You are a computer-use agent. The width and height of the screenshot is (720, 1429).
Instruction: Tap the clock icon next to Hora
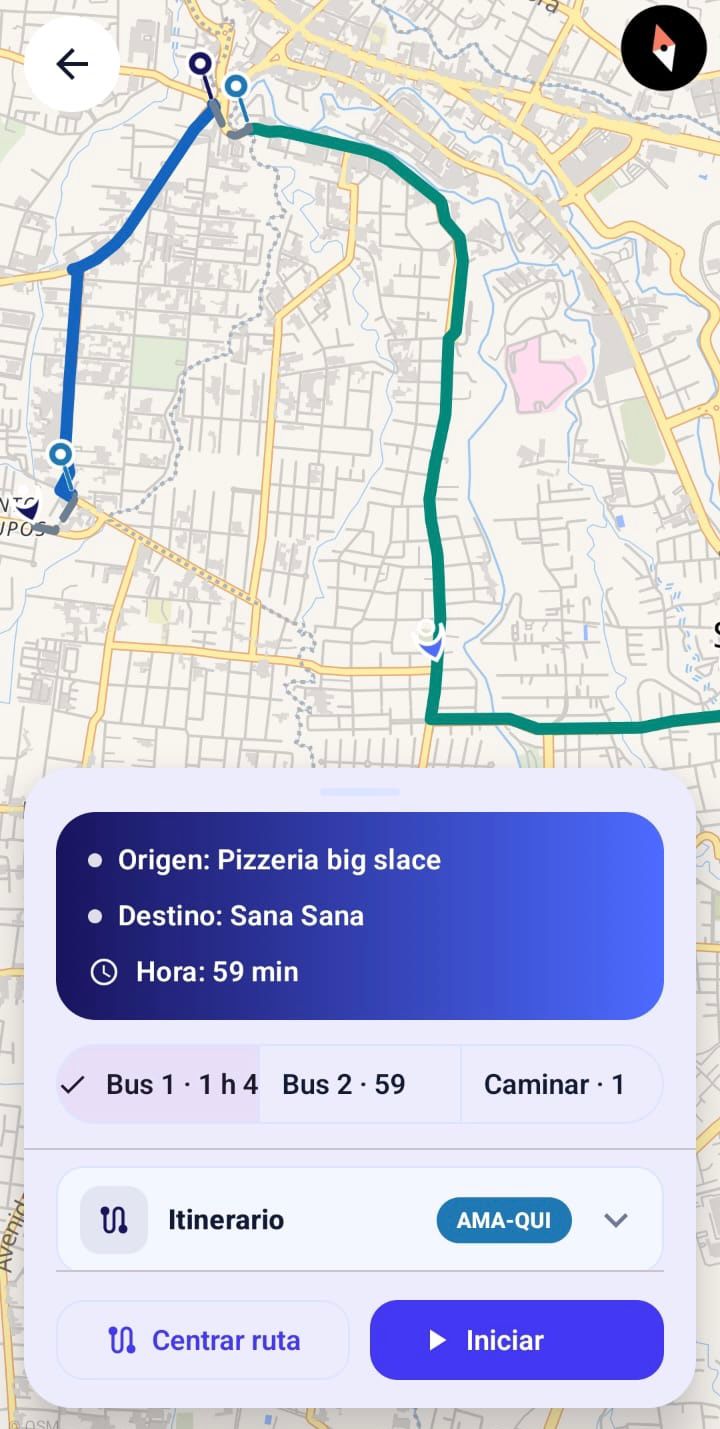click(105, 971)
